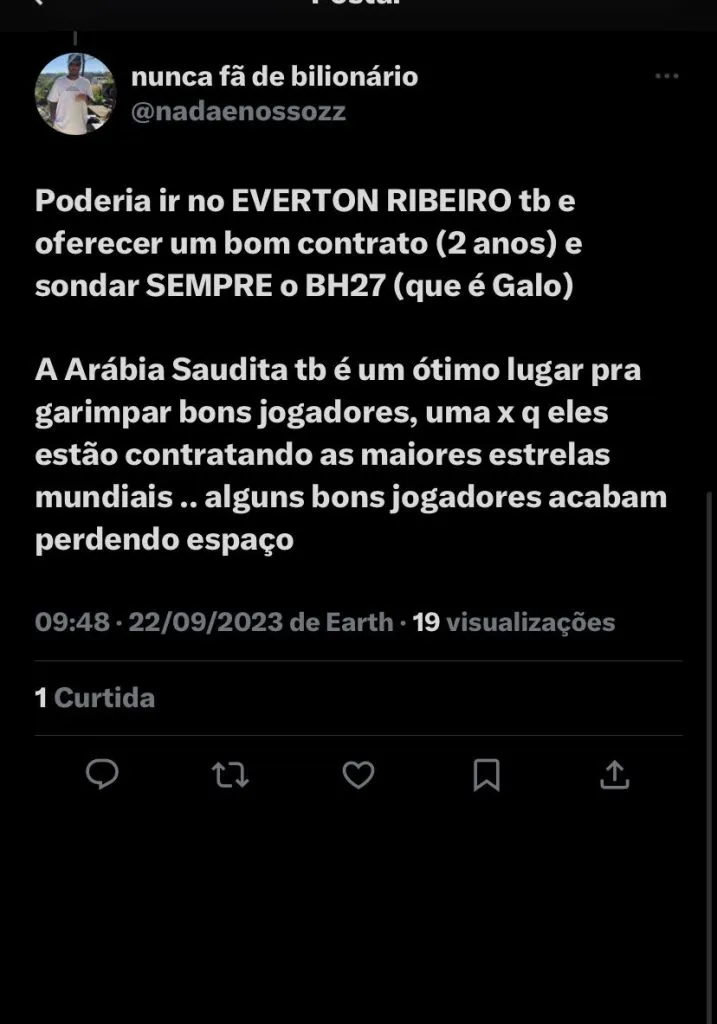The width and height of the screenshot is (717, 1024).
Task: Repost this tweet
Action: pyautogui.click(x=230, y=775)
